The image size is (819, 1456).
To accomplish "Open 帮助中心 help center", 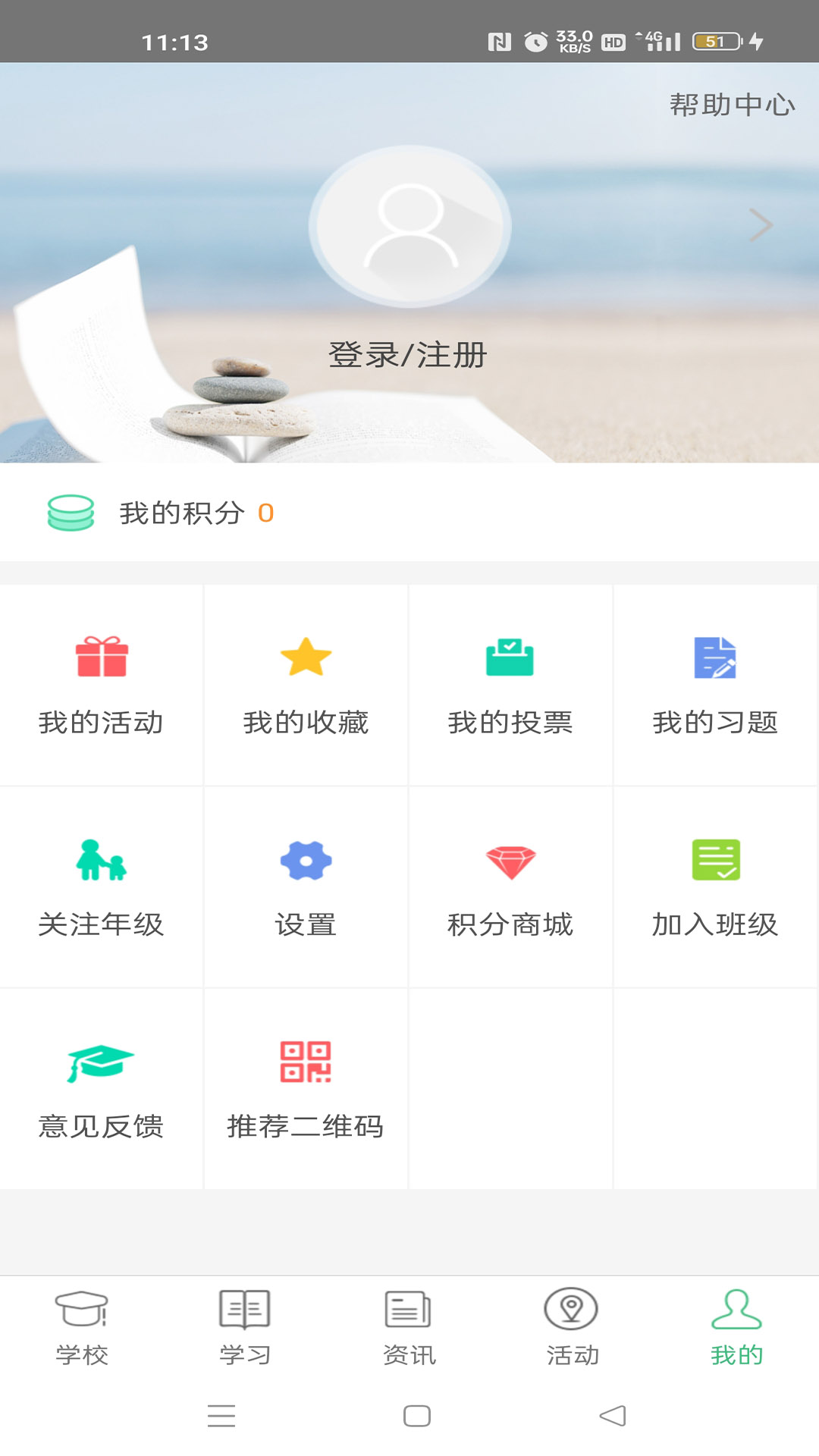I will 730,105.
